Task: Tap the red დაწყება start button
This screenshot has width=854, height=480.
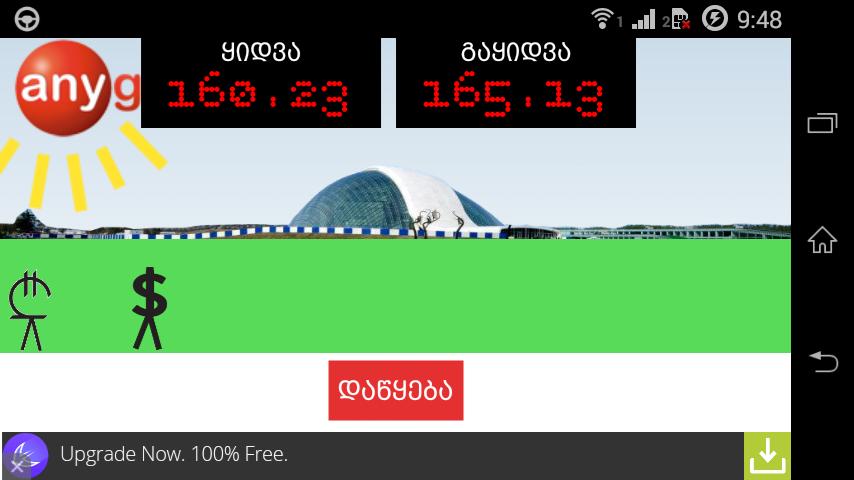Action: tap(396, 390)
